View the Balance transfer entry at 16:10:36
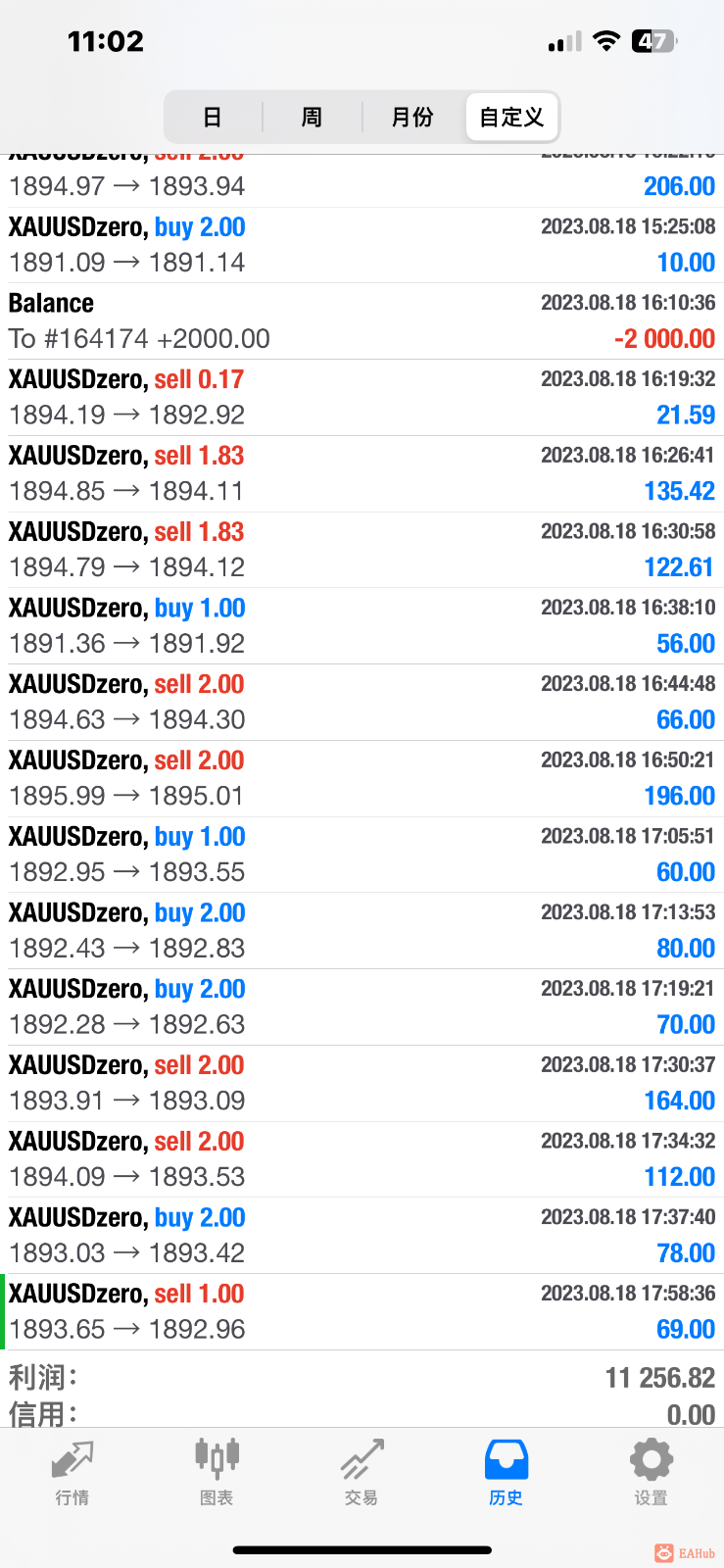This screenshot has height=1568, width=724. pyautogui.click(x=362, y=321)
